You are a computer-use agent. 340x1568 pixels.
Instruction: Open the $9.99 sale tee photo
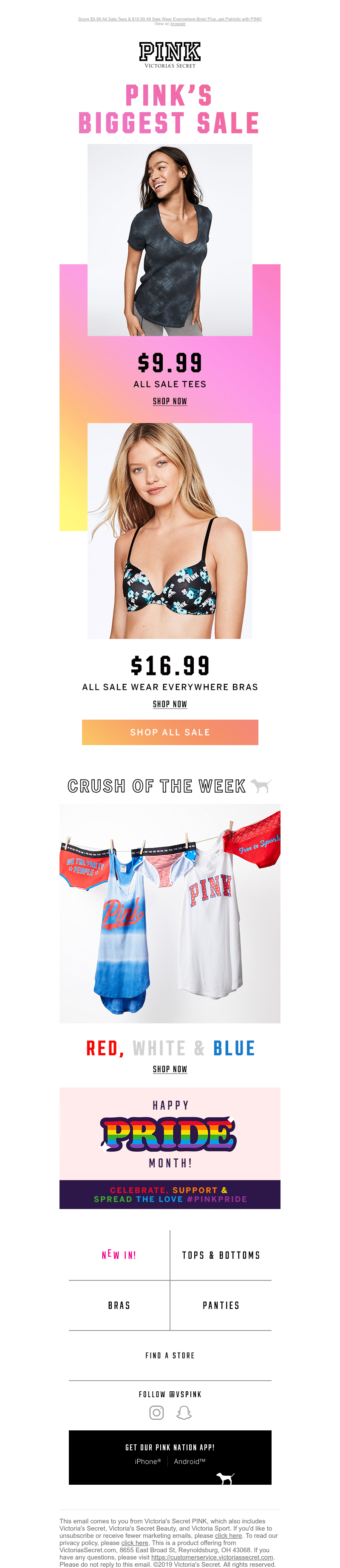coord(170,239)
